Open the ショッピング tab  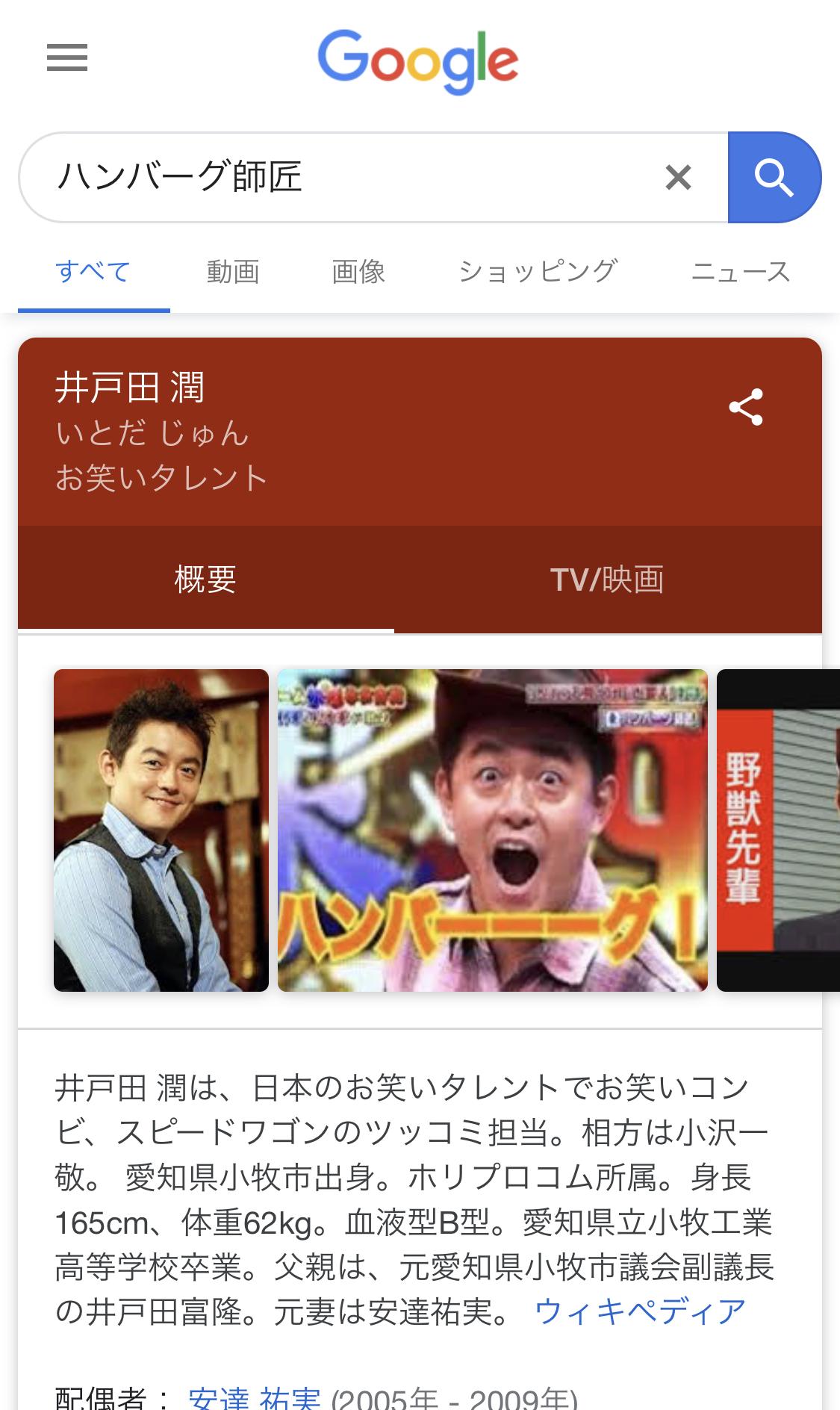(x=538, y=271)
